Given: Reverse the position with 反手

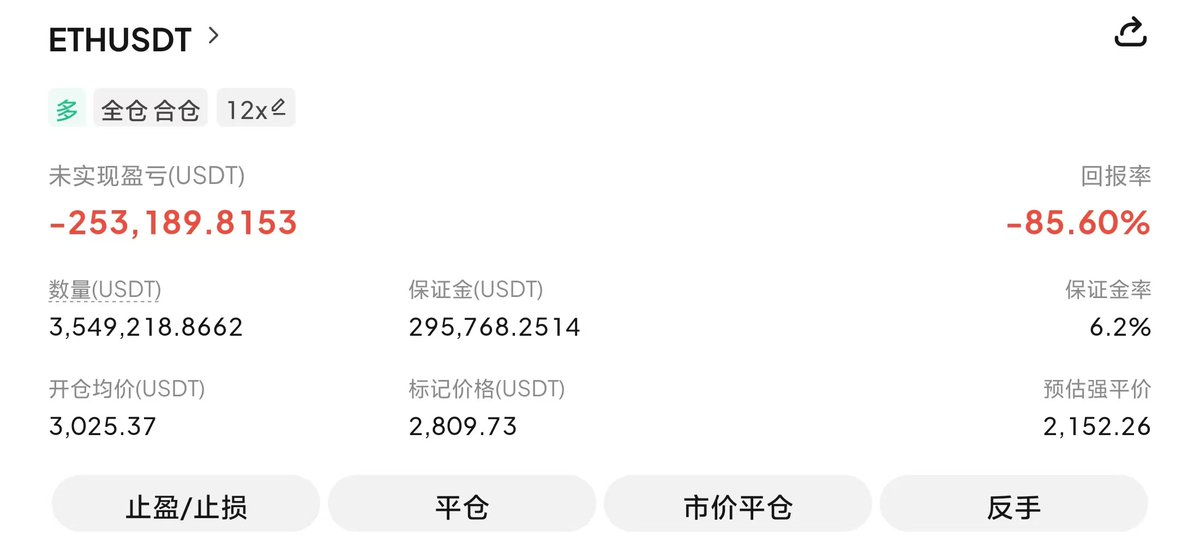Looking at the screenshot, I should point(1013,507).
